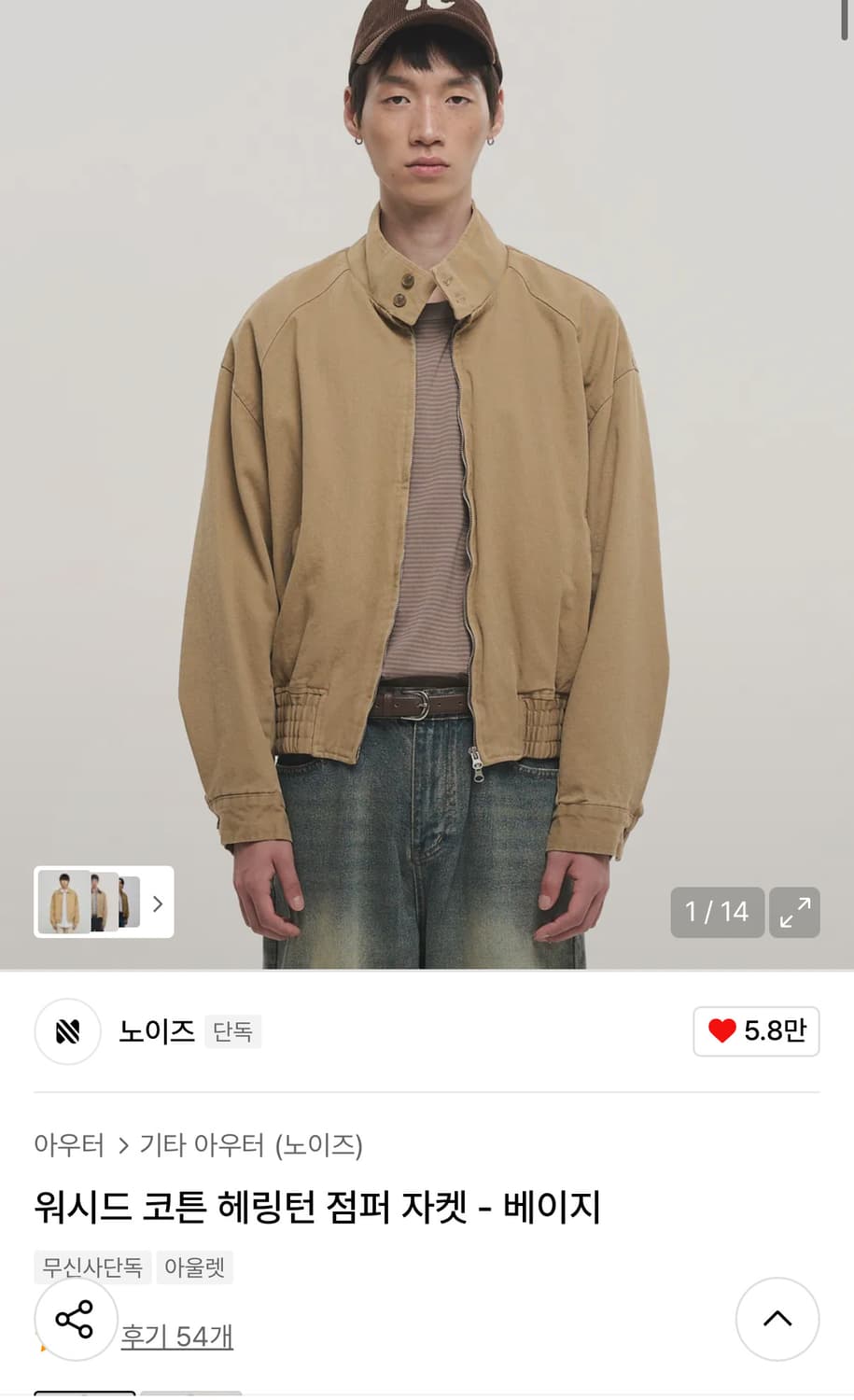Click the diagonal arrows in image corner
Viewport: 854px width, 1400px height.
point(794,913)
